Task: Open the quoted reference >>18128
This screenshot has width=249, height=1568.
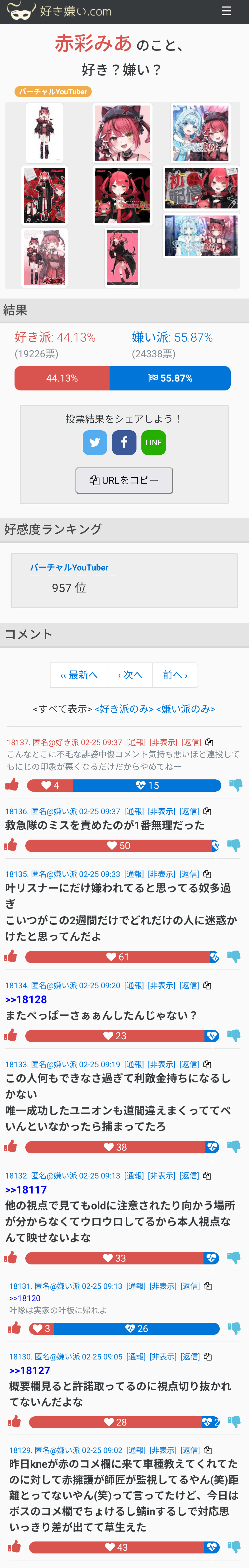Action: click(x=26, y=999)
